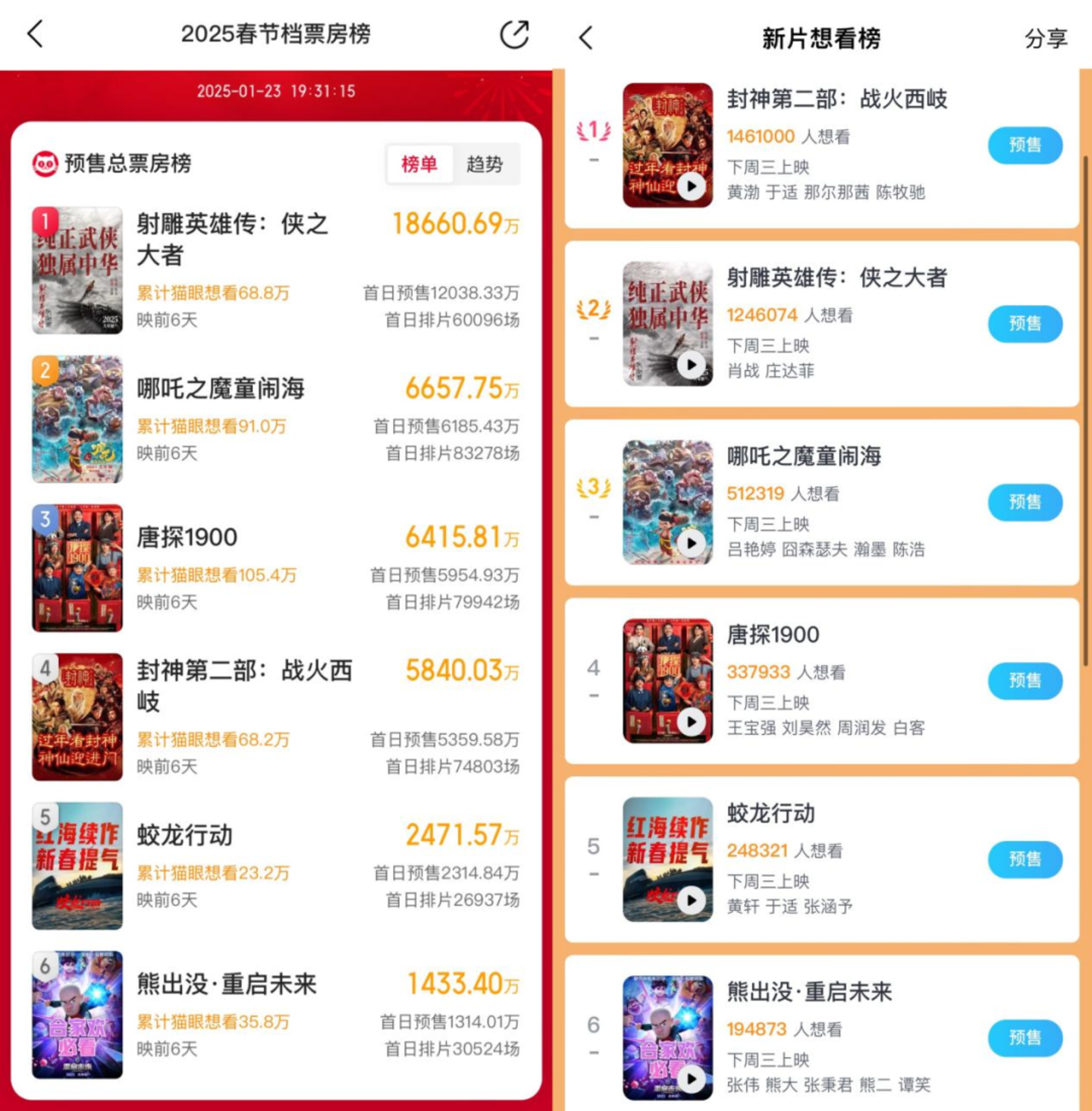This screenshot has width=1092, height=1111.
Task: Go back from 2025春节档票房榜 page
Action: tap(36, 34)
